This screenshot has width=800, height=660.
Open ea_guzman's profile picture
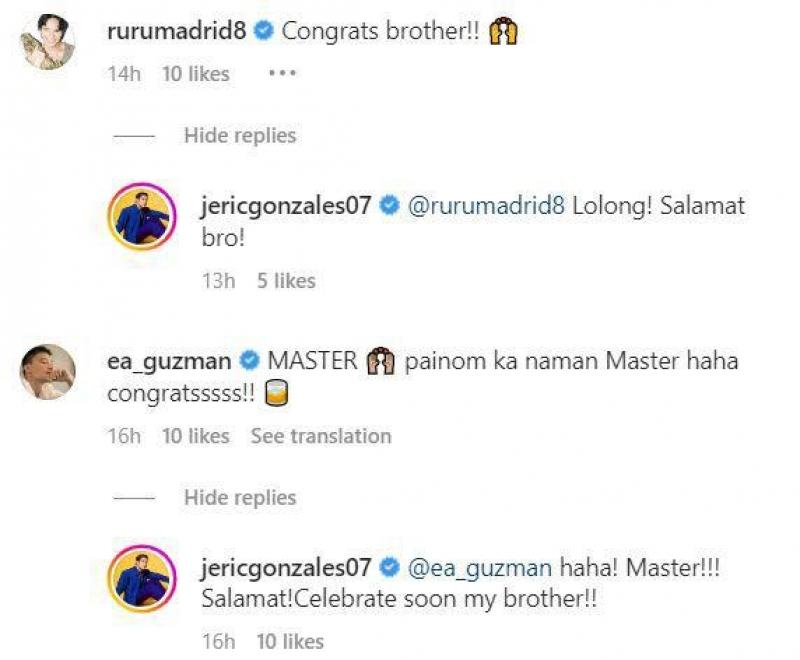(48, 372)
